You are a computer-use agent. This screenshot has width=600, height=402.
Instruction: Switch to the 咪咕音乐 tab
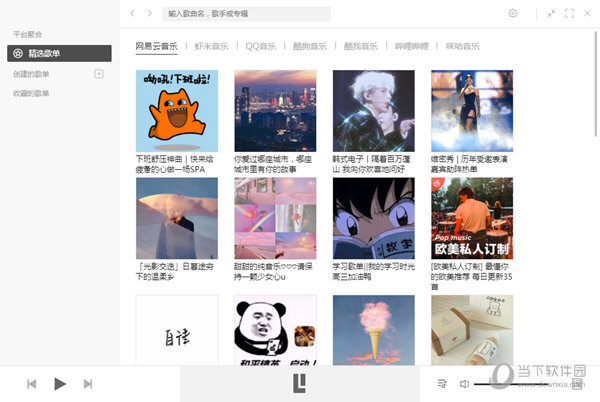462,46
